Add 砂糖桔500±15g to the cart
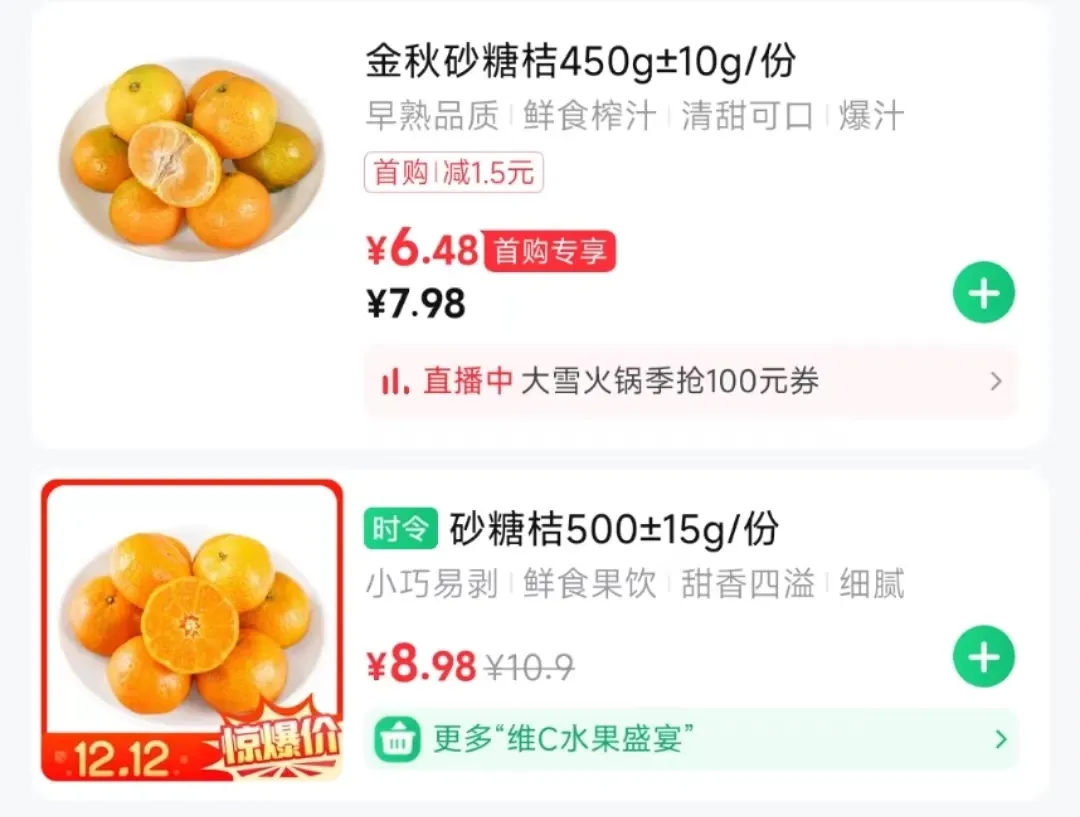 (x=983, y=657)
